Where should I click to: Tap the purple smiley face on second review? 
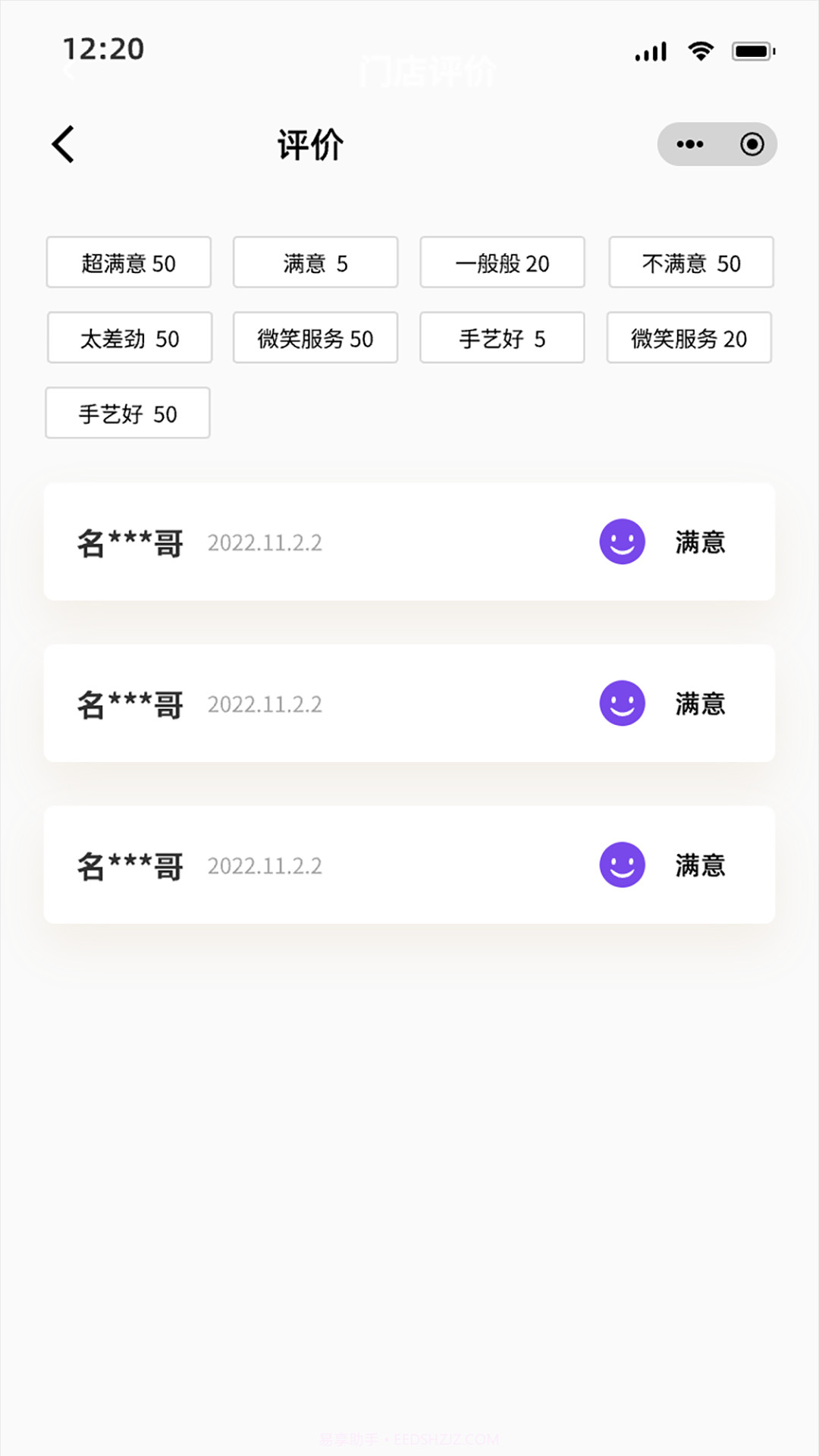622,703
